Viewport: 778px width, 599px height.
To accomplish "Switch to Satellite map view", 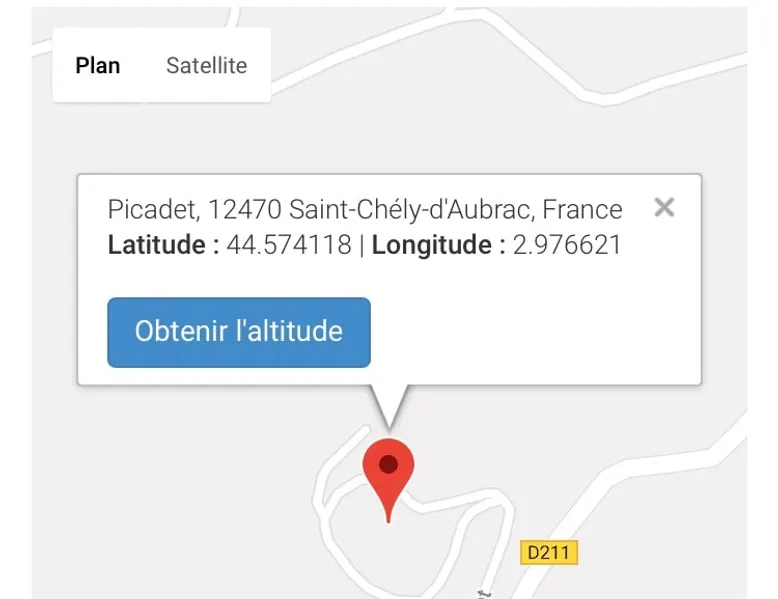I will tap(207, 66).
